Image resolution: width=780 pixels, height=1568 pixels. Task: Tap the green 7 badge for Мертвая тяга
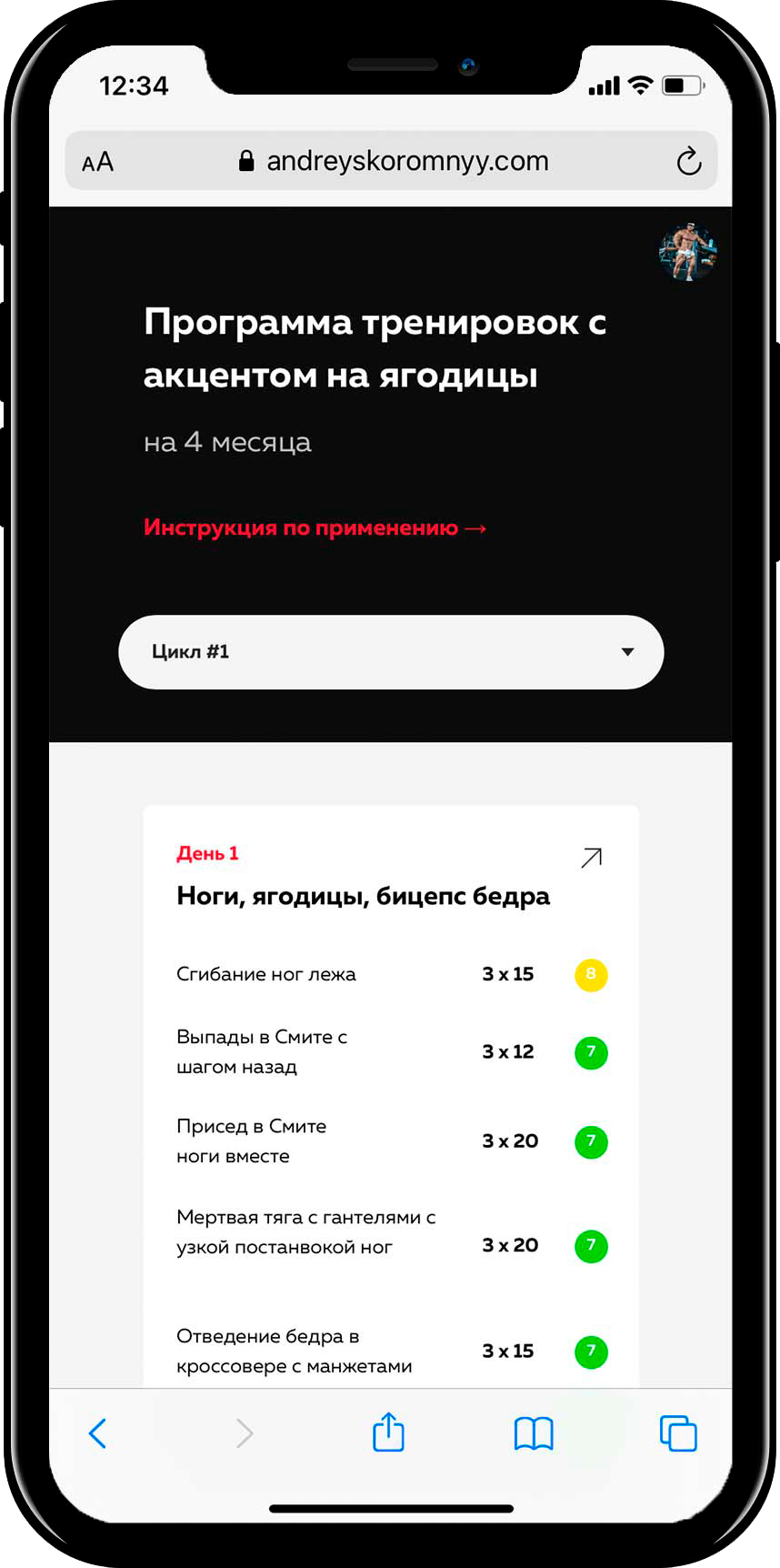(591, 1245)
